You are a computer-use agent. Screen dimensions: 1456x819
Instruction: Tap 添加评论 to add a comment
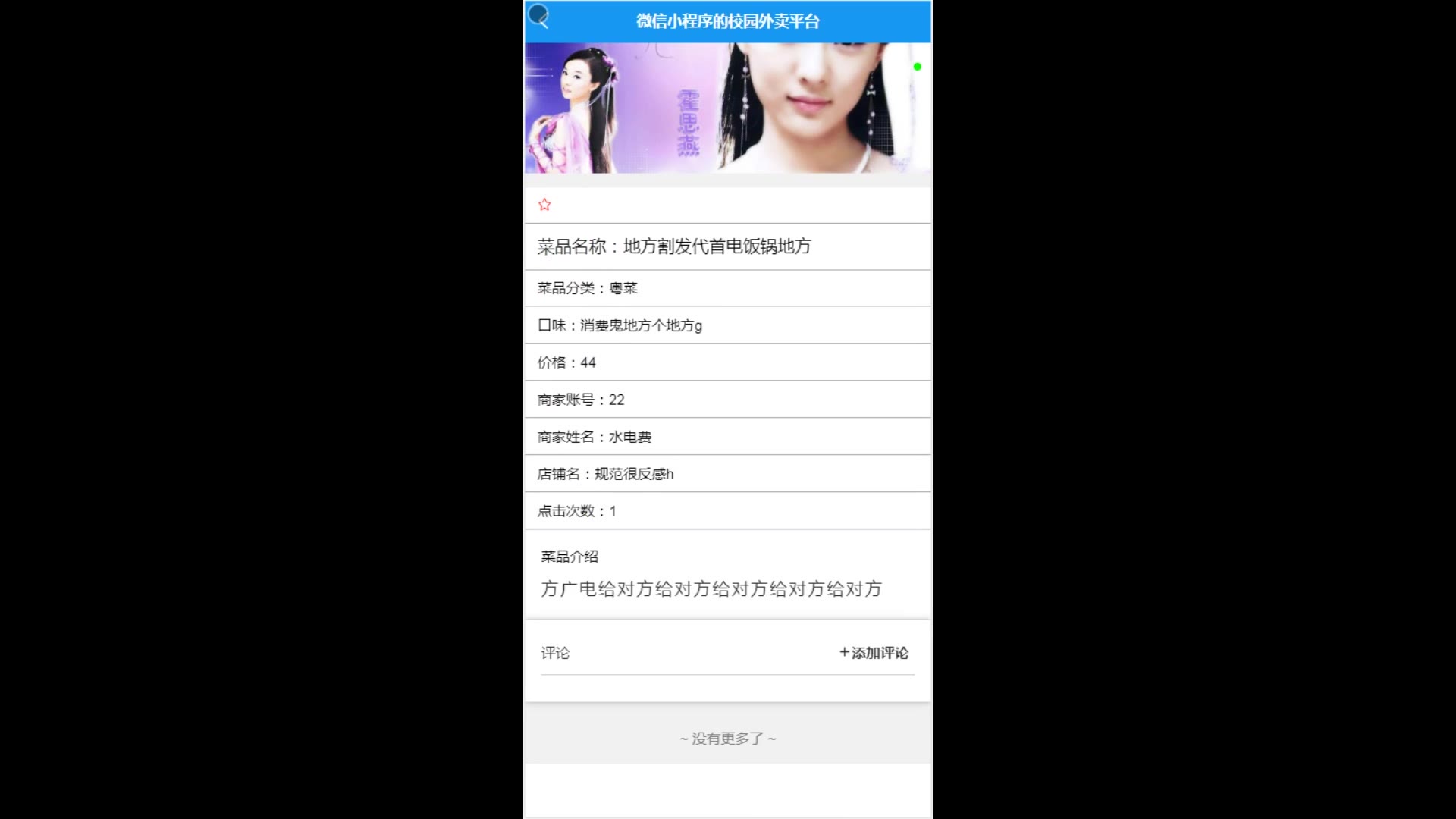pos(874,653)
